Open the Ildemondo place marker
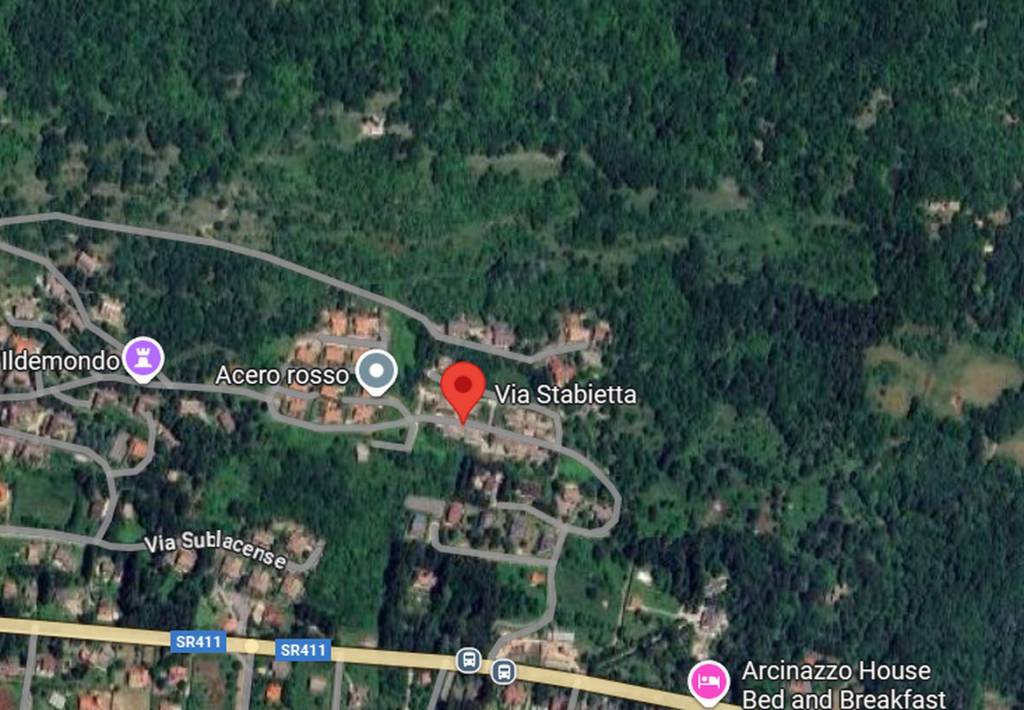Image resolution: width=1024 pixels, height=710 pixels. pyautogui.click(x=143, y=356)
